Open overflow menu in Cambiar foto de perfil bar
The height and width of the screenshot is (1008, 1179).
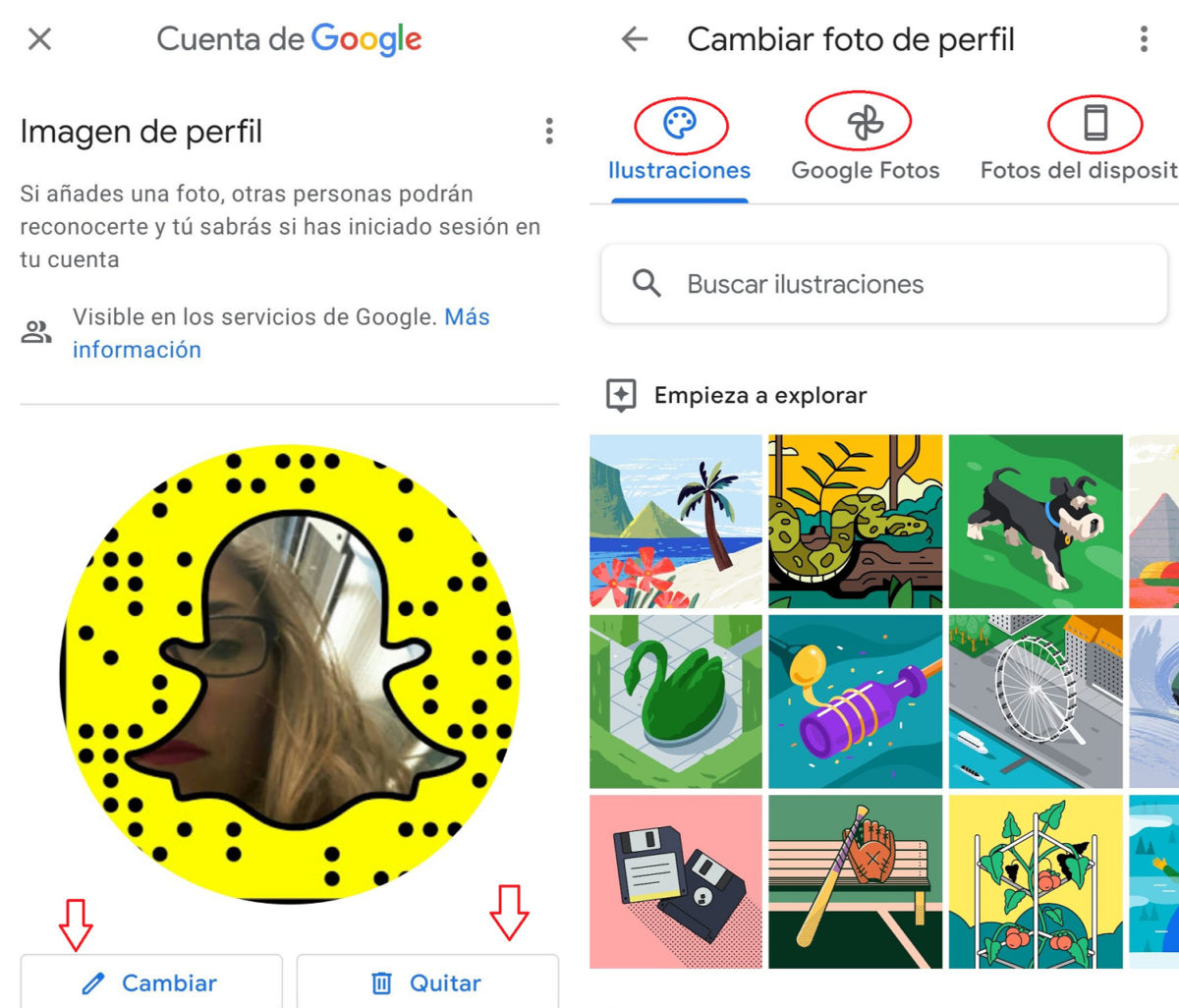pos(1143,39)
